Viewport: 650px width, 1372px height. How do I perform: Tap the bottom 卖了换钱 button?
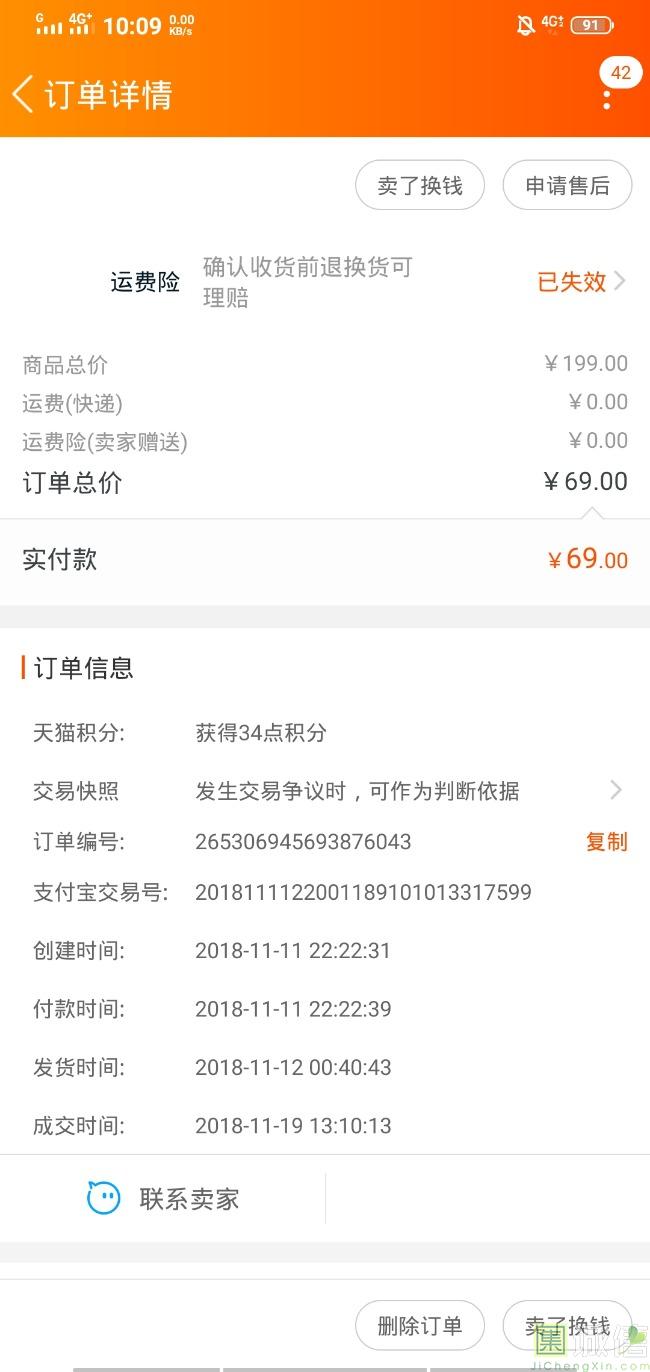(x=567, y=1326)
